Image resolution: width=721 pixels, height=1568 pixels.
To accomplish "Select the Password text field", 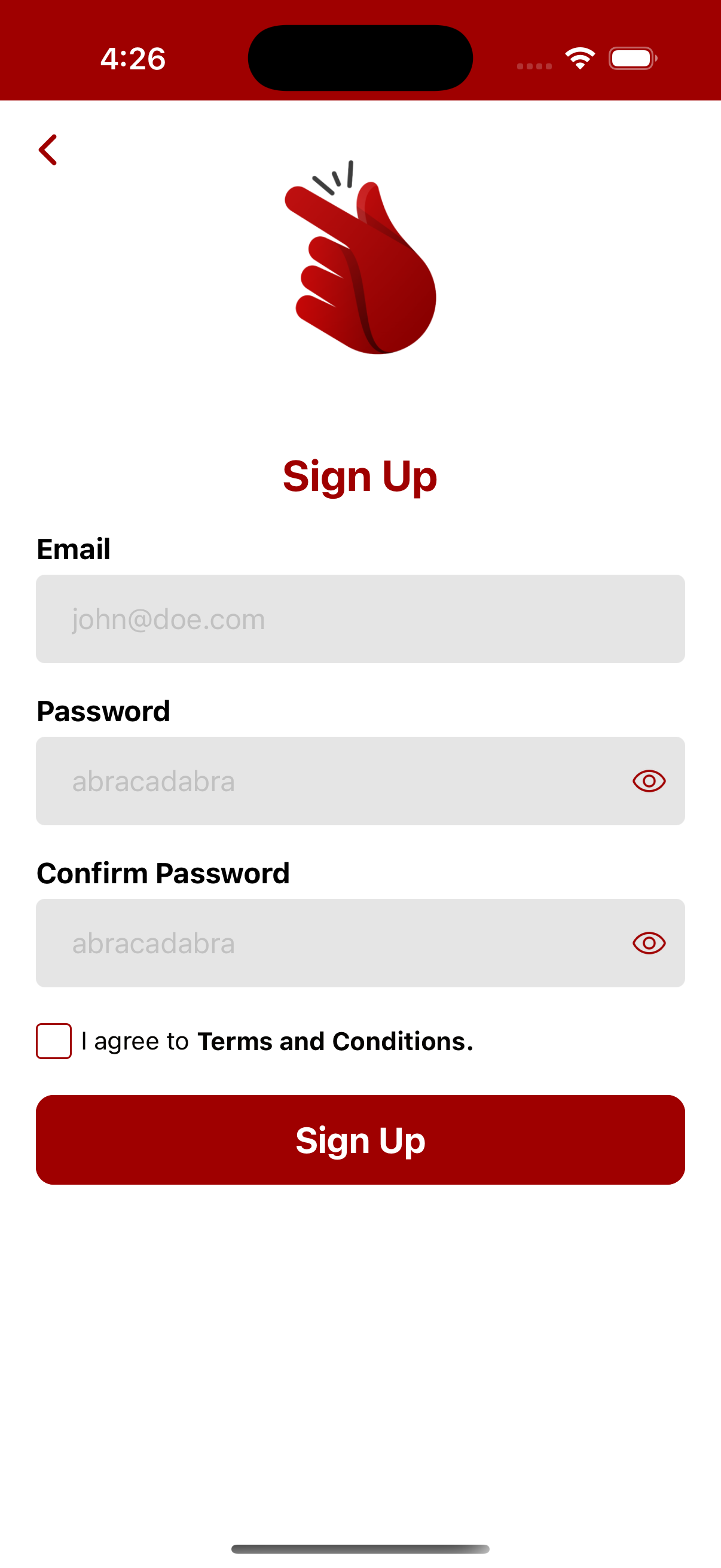I will click(x=329, y=781).
